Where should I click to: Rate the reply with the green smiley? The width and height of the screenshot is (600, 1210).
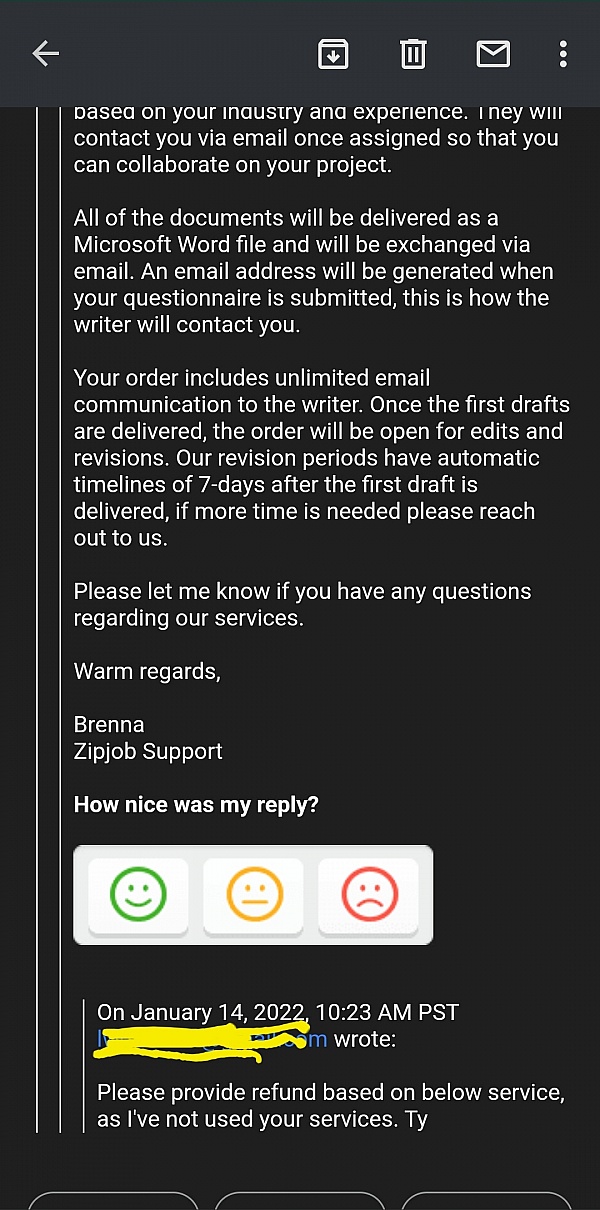click(x=138, y=894)
